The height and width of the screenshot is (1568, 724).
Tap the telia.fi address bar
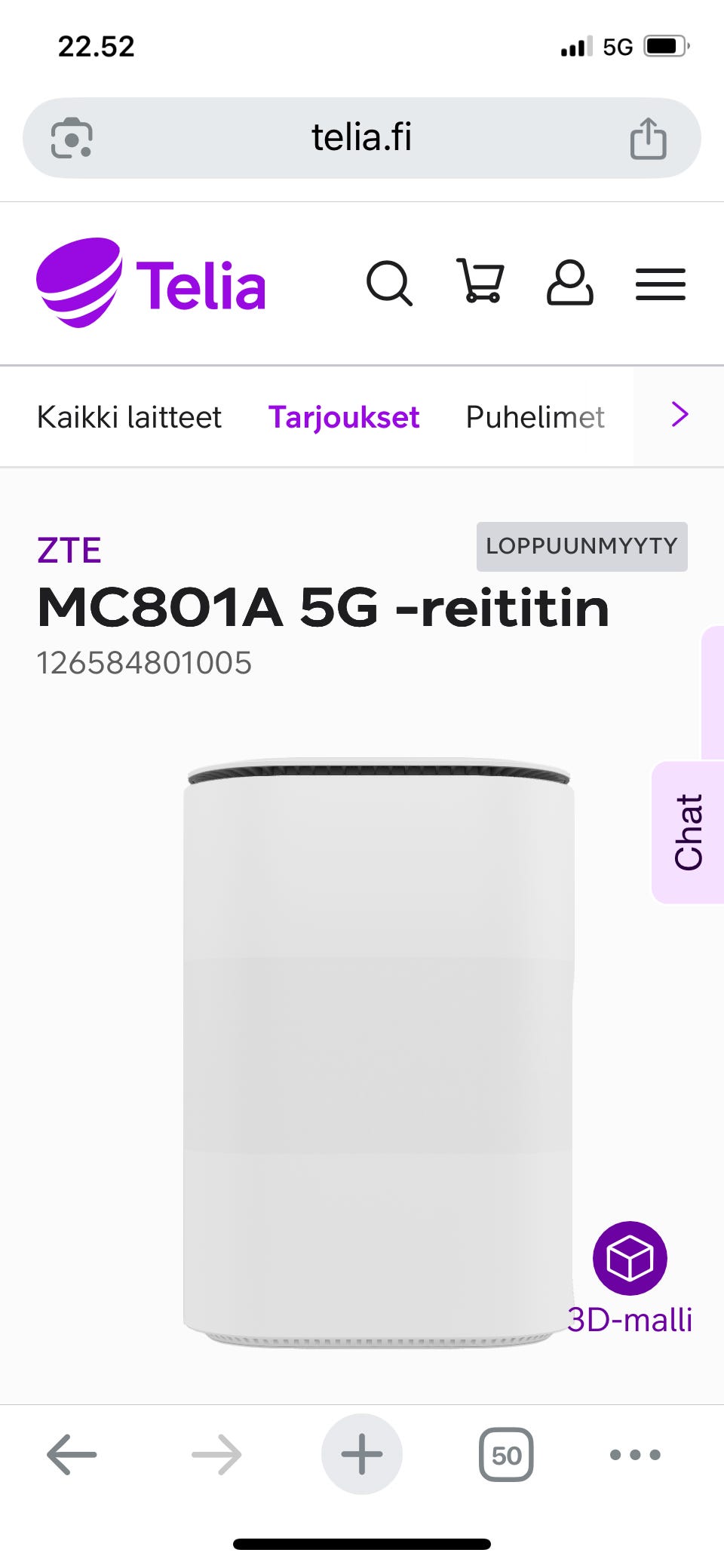pos(362,138)
